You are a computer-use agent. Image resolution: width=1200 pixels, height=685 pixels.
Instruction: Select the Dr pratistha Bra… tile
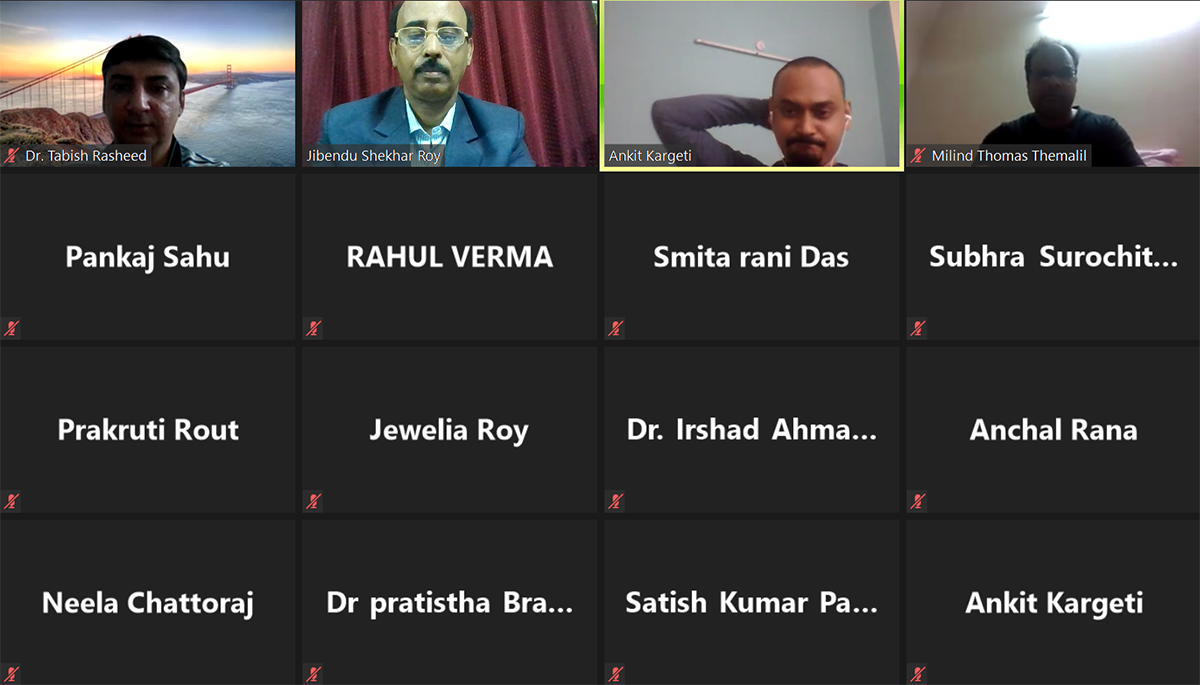[449, 602]
